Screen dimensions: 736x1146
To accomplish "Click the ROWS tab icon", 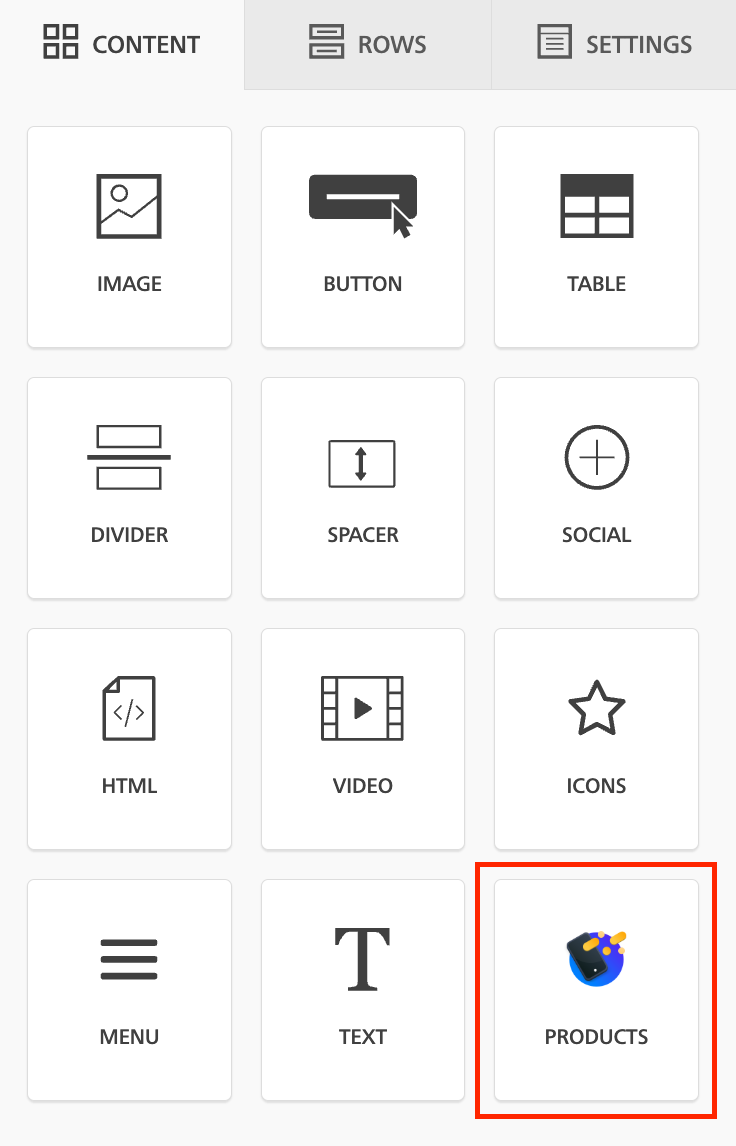I will (326, 44).
